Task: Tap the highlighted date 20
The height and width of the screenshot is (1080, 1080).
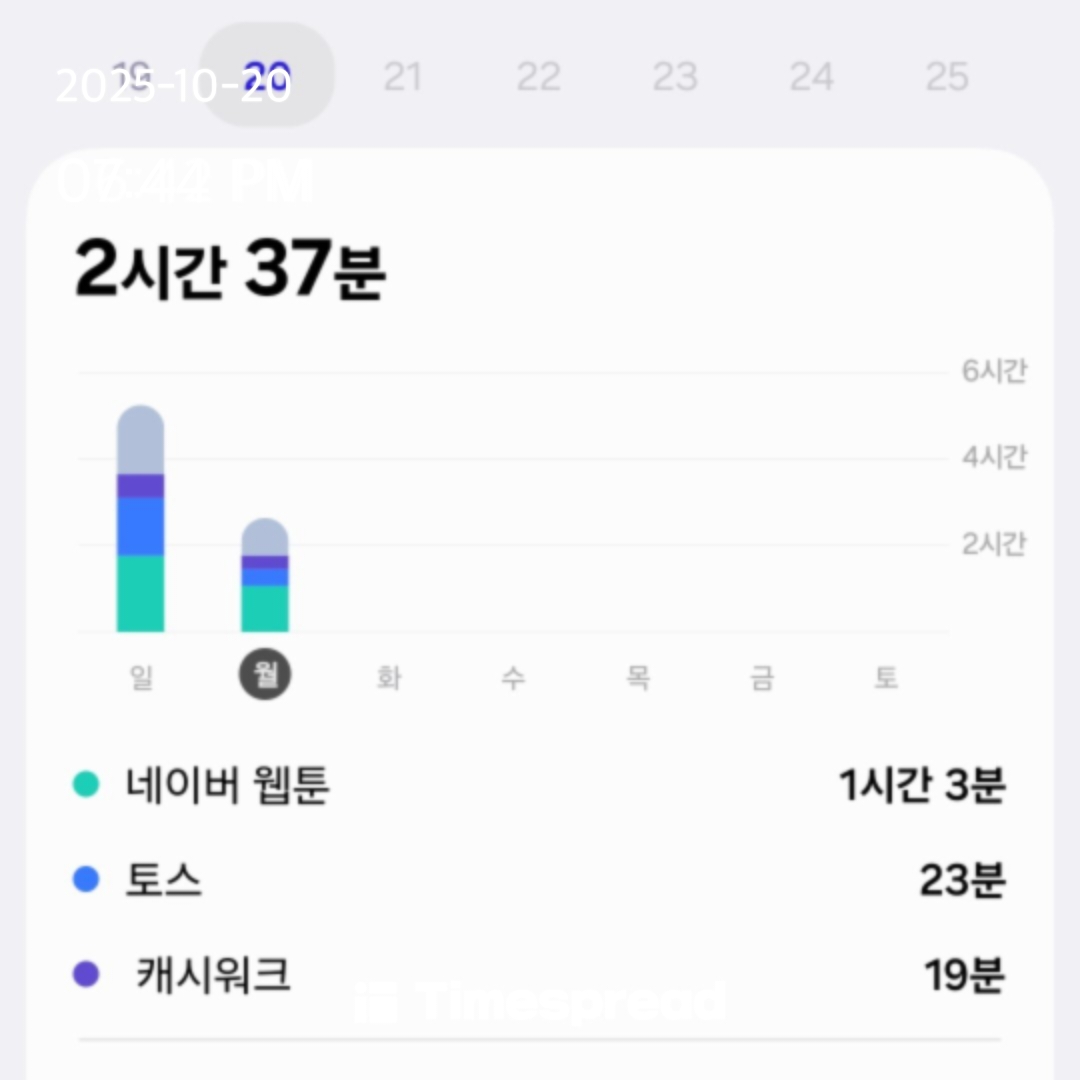Action: (267, 74)
